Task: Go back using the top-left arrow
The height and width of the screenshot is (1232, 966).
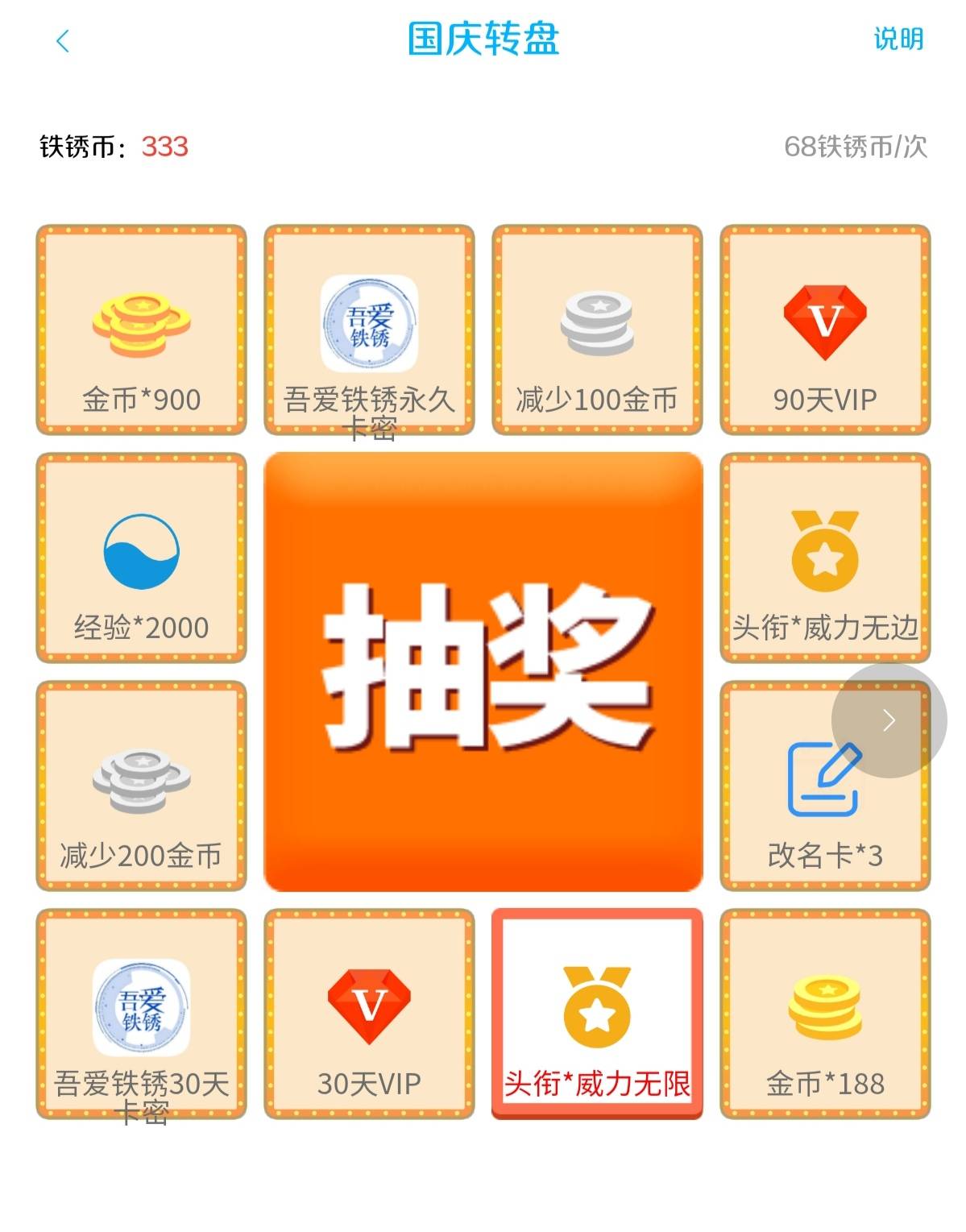Action: [x=63, y=40]
